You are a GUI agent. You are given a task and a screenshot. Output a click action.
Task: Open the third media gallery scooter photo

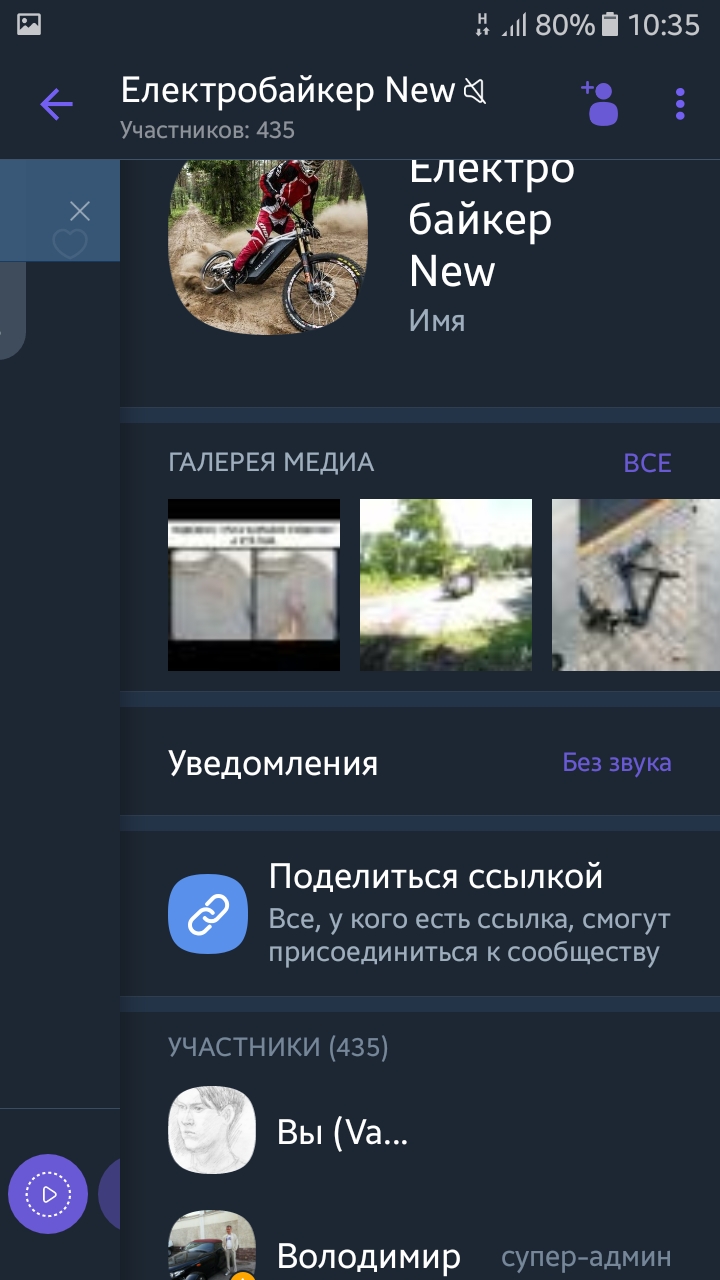tap(635, 584)
